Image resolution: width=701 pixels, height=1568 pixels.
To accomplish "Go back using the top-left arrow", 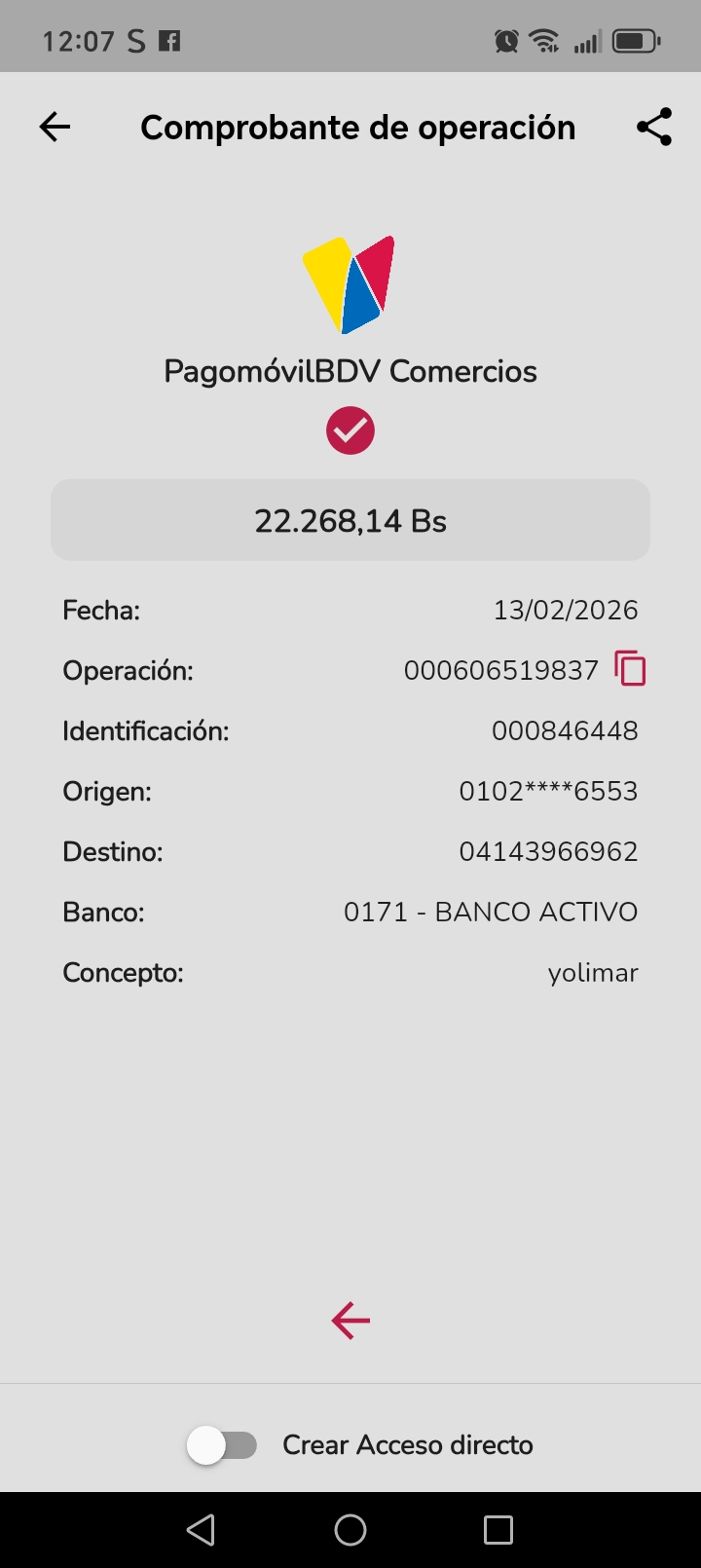I will 55,127.
